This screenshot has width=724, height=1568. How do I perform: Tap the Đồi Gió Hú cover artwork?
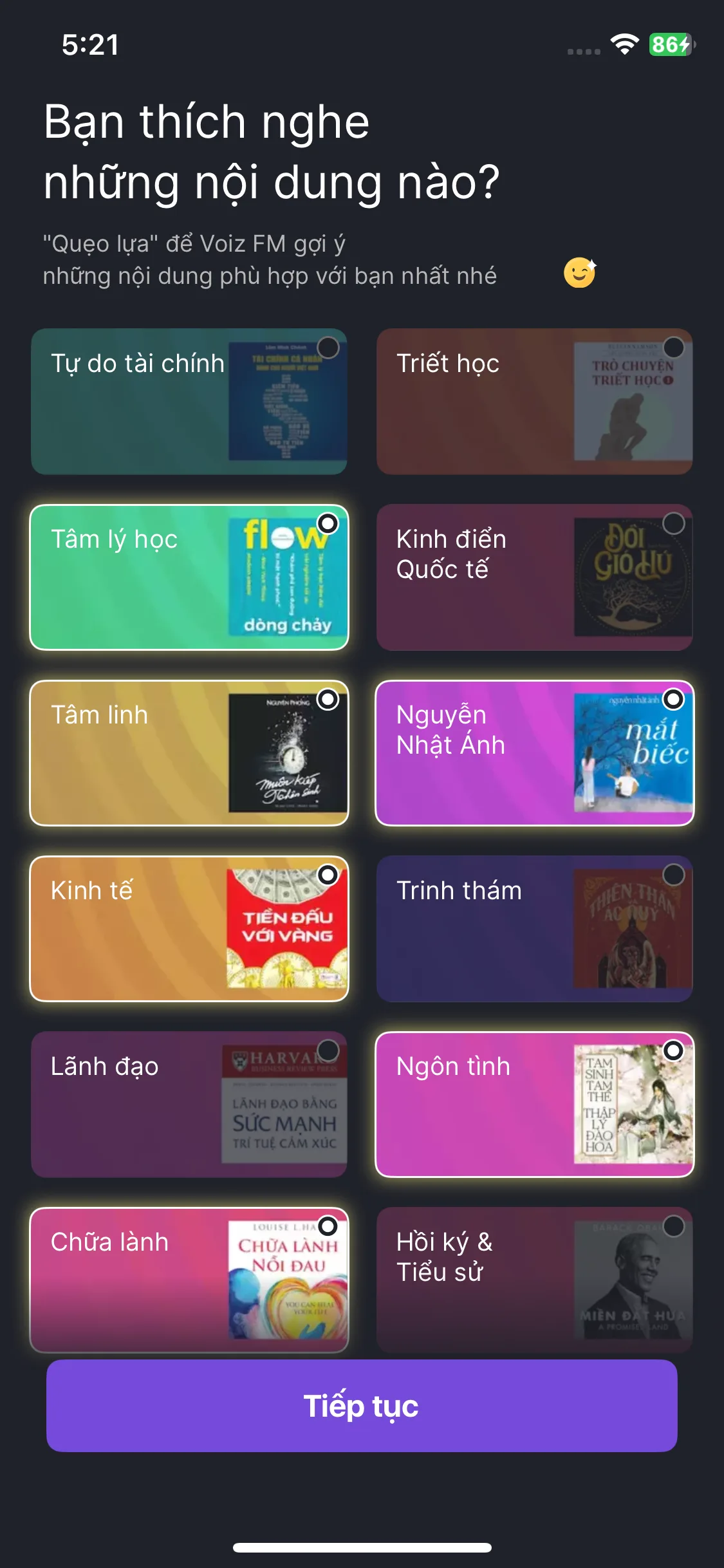pyautogui.click(x=633, y=576)
